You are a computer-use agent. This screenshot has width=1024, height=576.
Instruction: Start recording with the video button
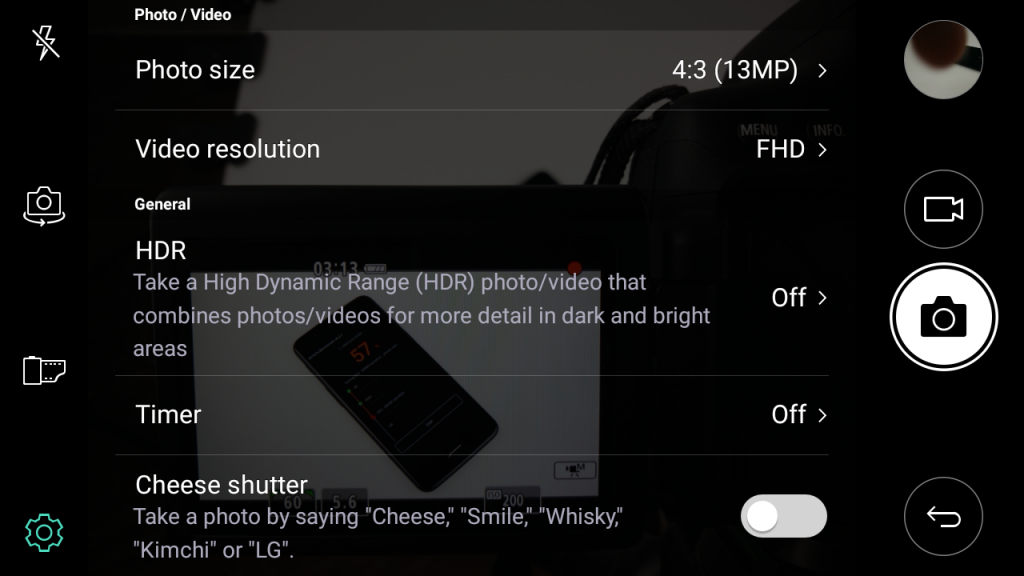coord(943,209)
